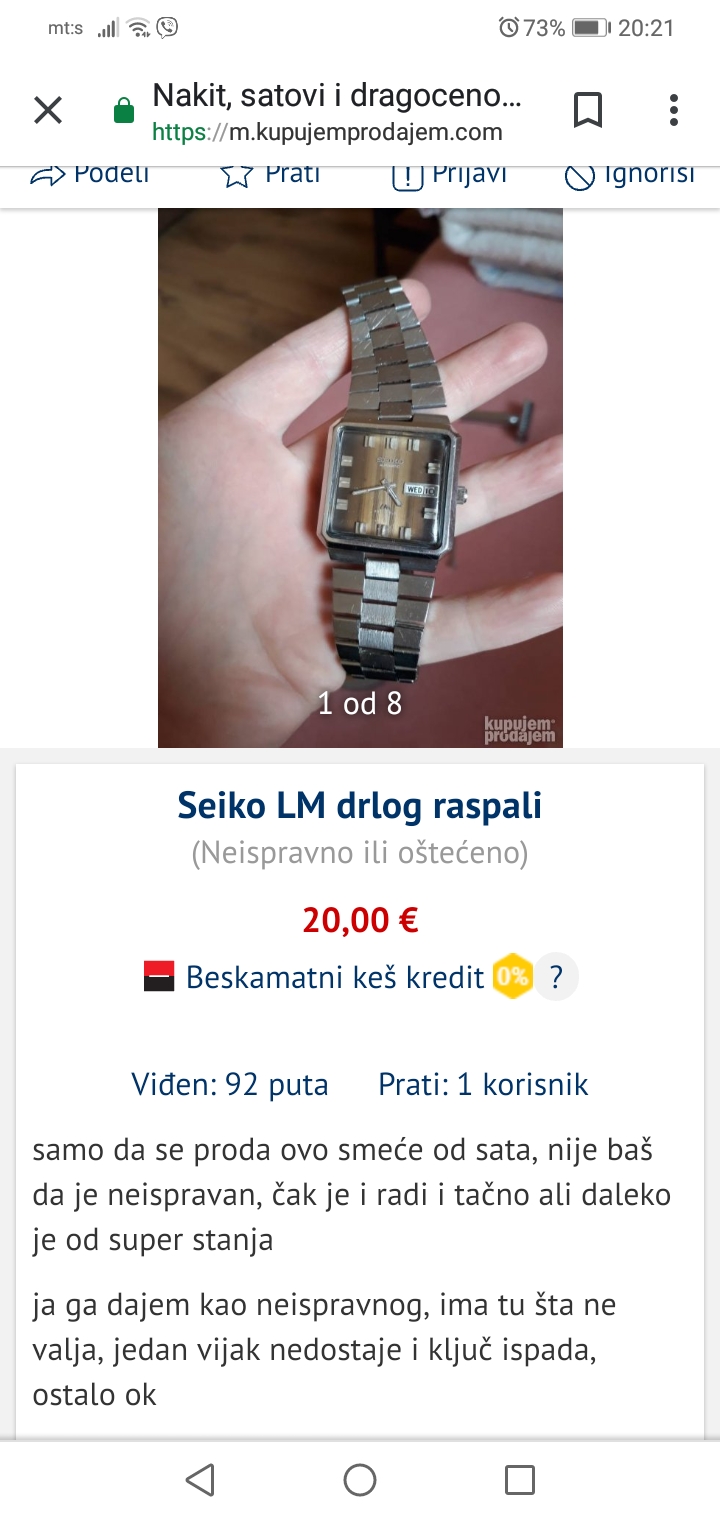This screenshot has height=1520, width=720.
Task: Close the browser custom tab
Action: [48, 111]
